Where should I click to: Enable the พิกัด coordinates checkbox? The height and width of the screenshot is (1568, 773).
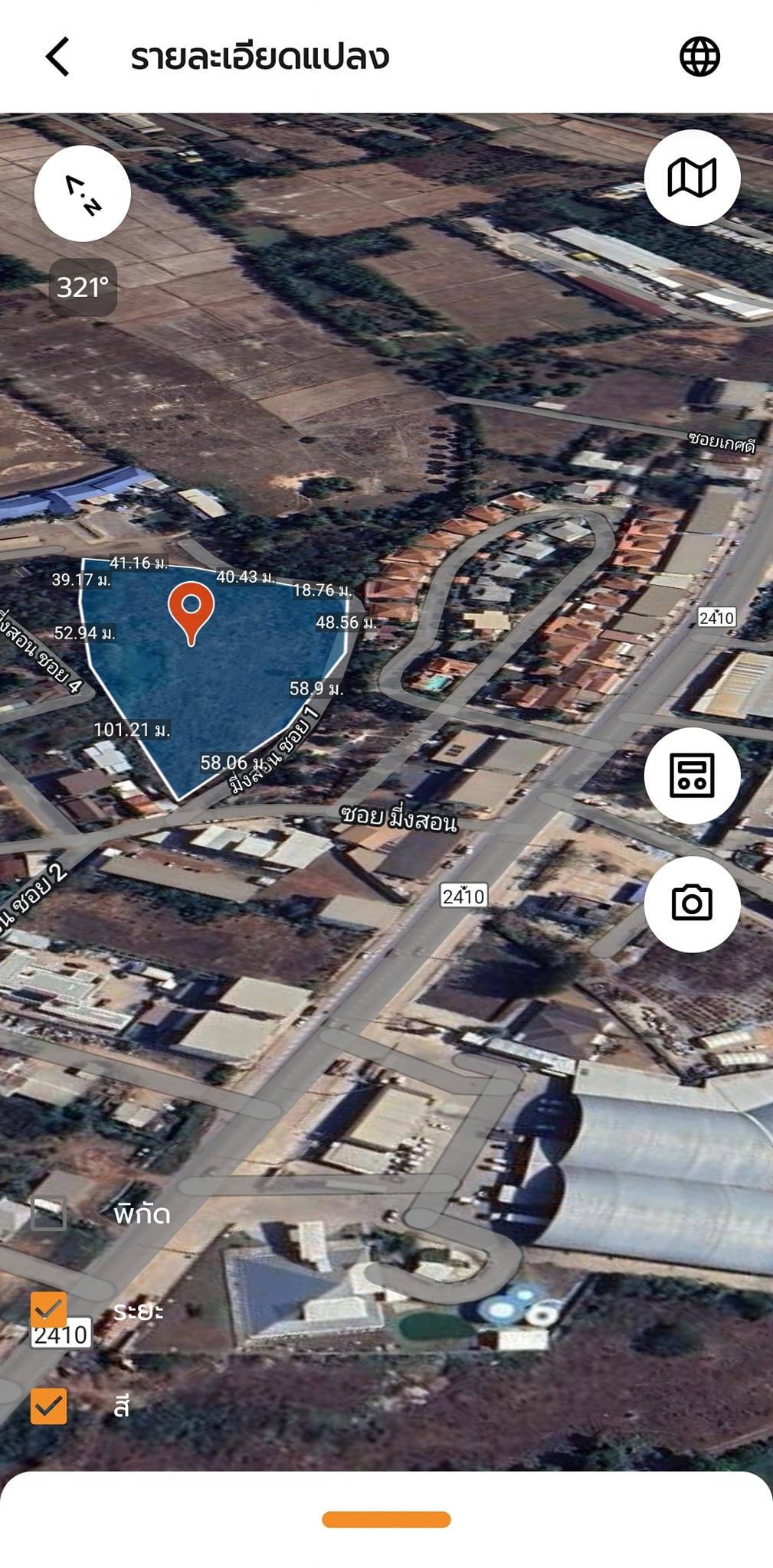coord(48,1214)
